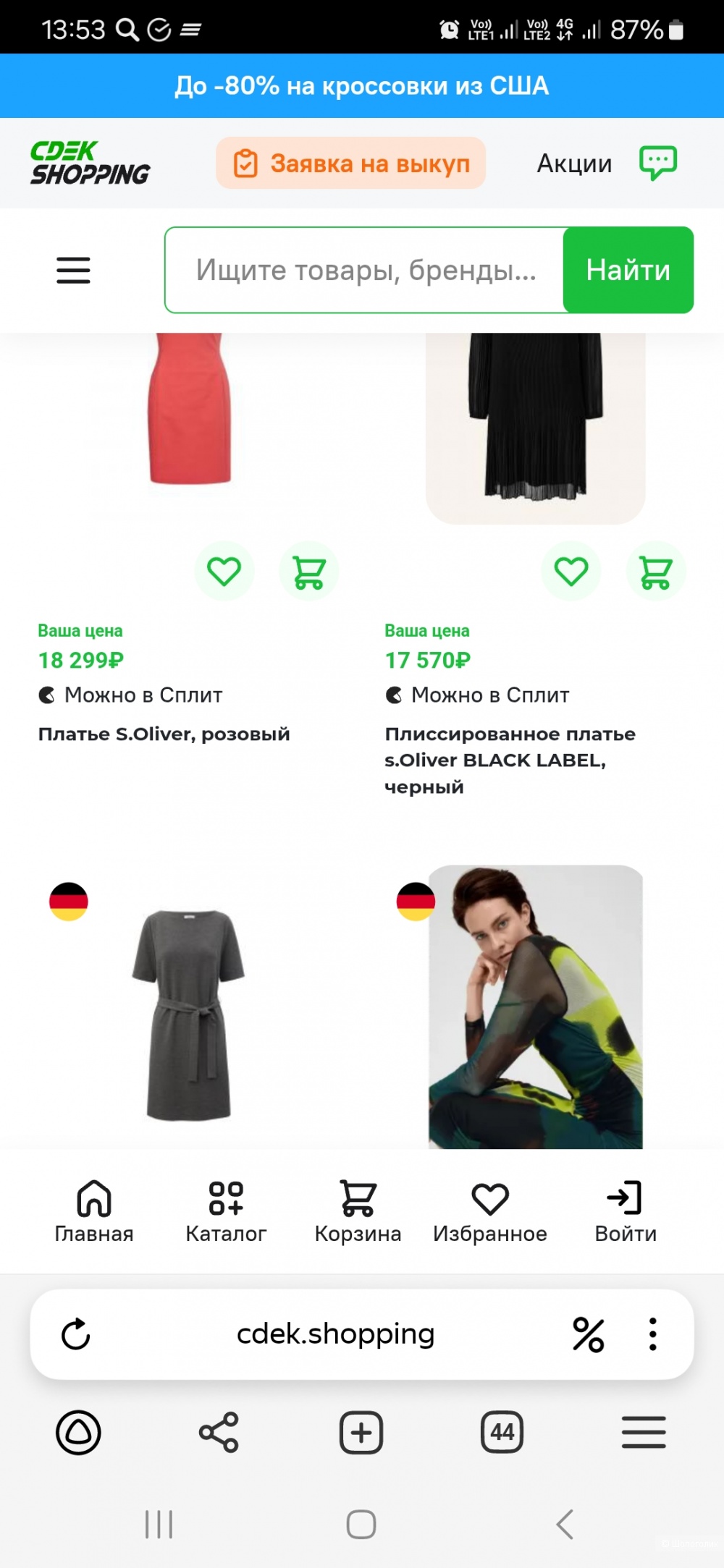Like the black pleated s.Oliver dress
The width and height of the screenshot is (724, 1568).
click(x=571, y=572)
